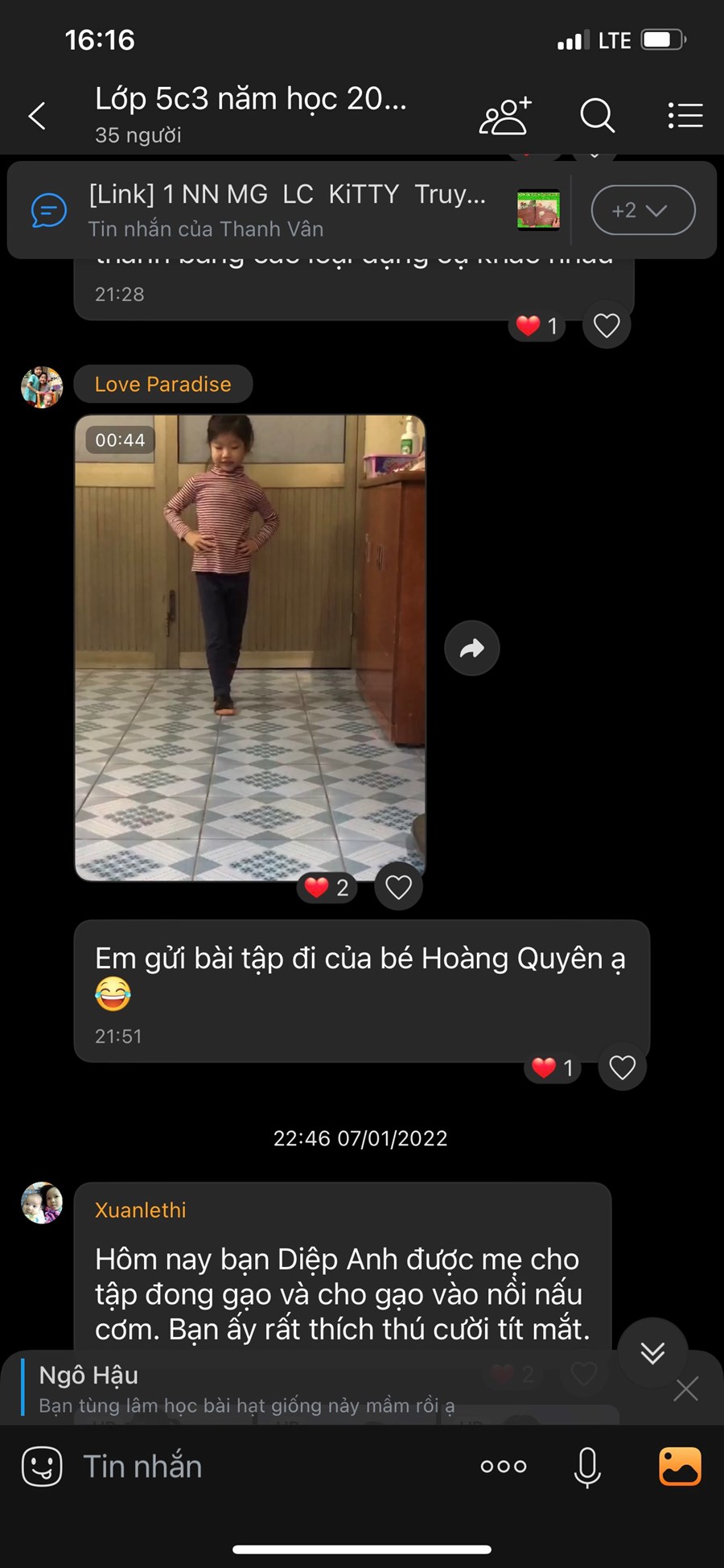Forward the video using share arrow
The image size is (724, 1568).
click(x=472, y=648)
